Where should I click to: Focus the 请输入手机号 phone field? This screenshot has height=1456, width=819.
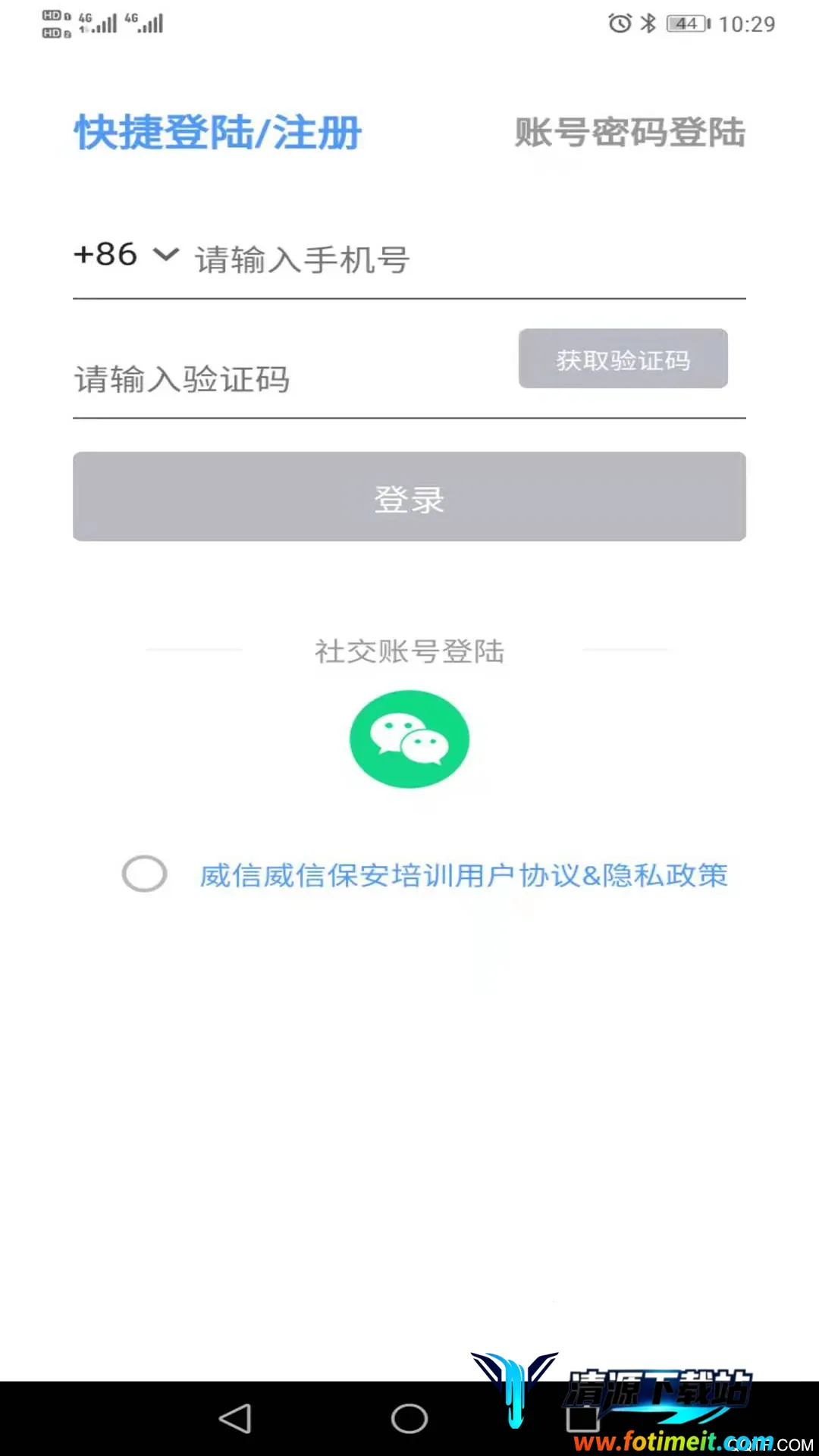[x=455, y=259]
